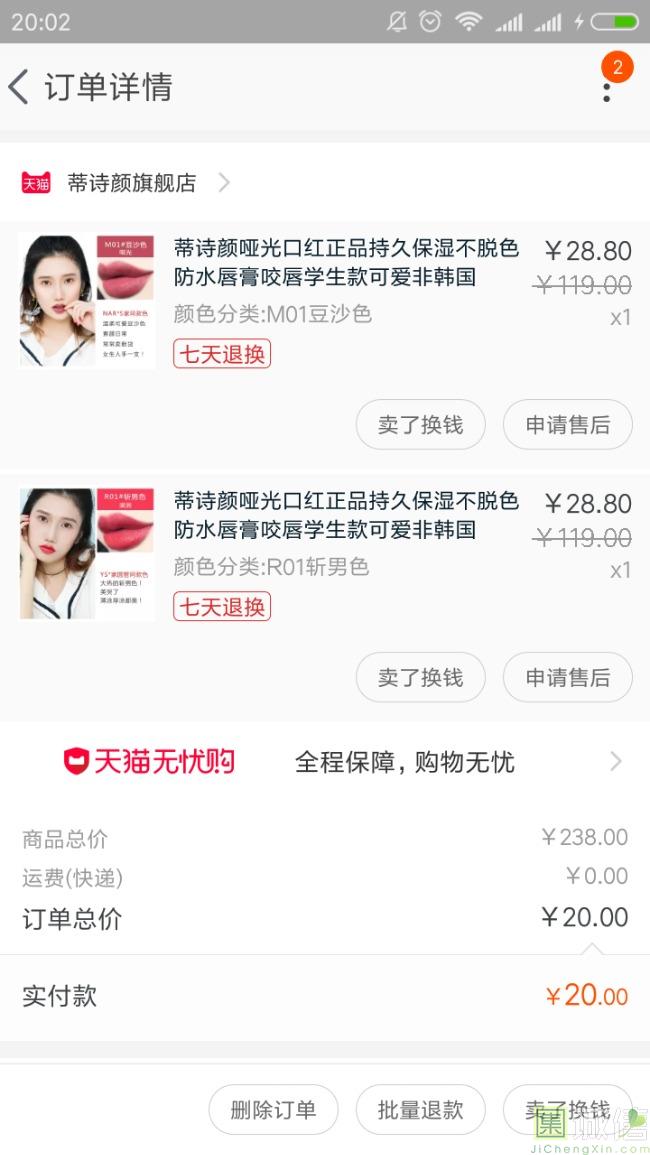650x1155 pixels.
Task: Tap 申请售后 for the M01豆沙色 item
Action: pos(567,425)
